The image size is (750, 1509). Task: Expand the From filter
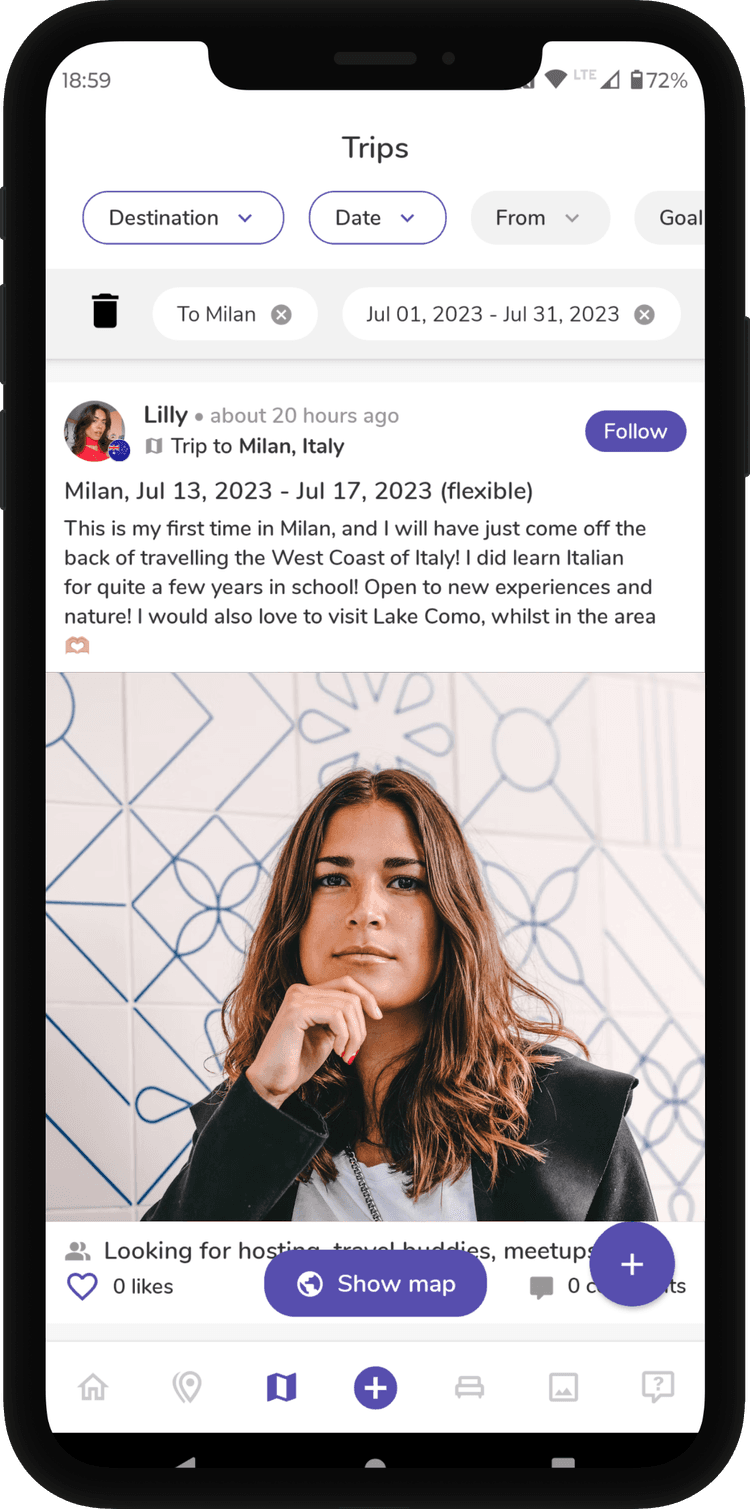click(x=540, y=218)
